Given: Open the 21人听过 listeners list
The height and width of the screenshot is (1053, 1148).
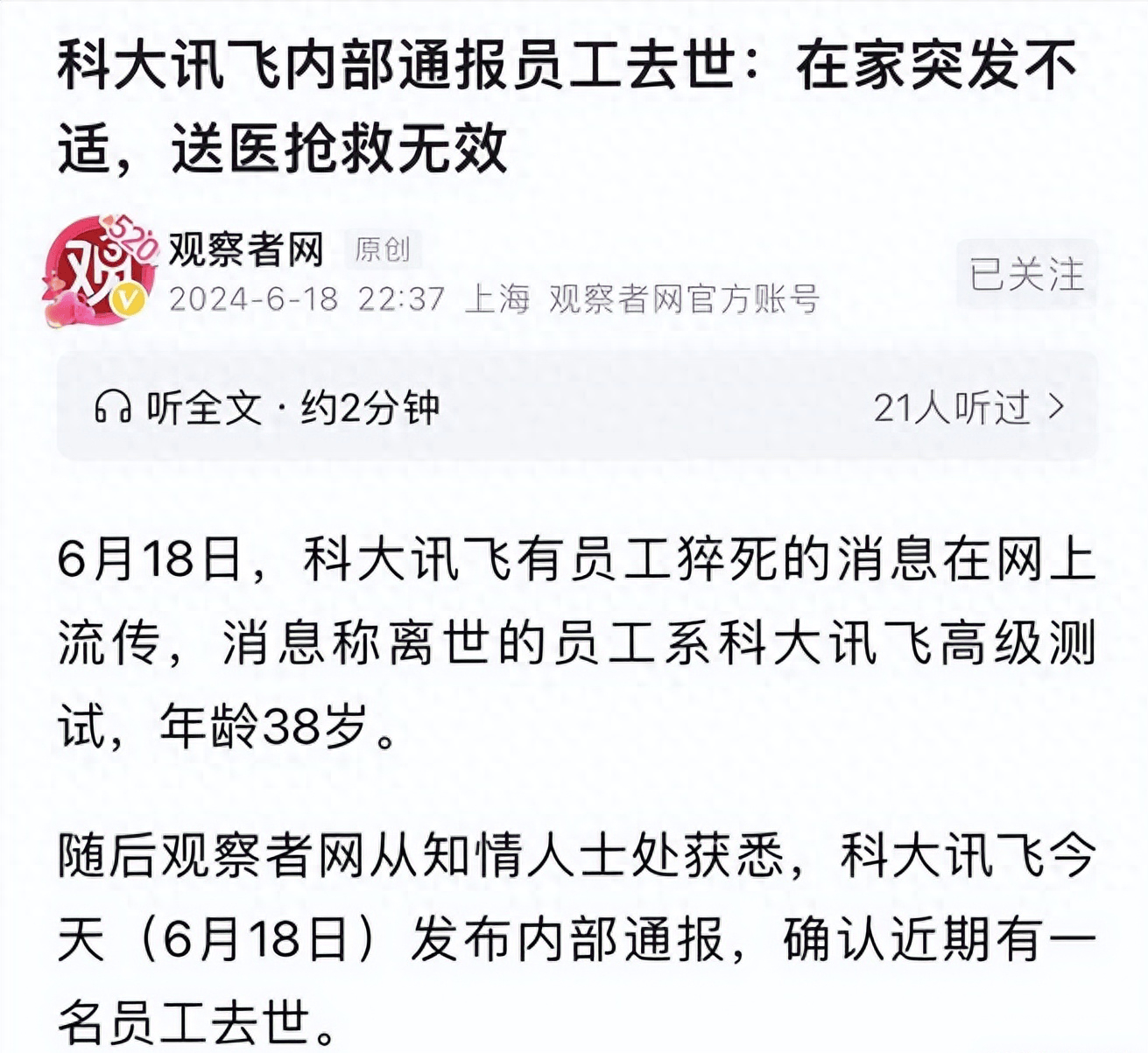Looking at the screenshot, I should [x=968, y=408].
